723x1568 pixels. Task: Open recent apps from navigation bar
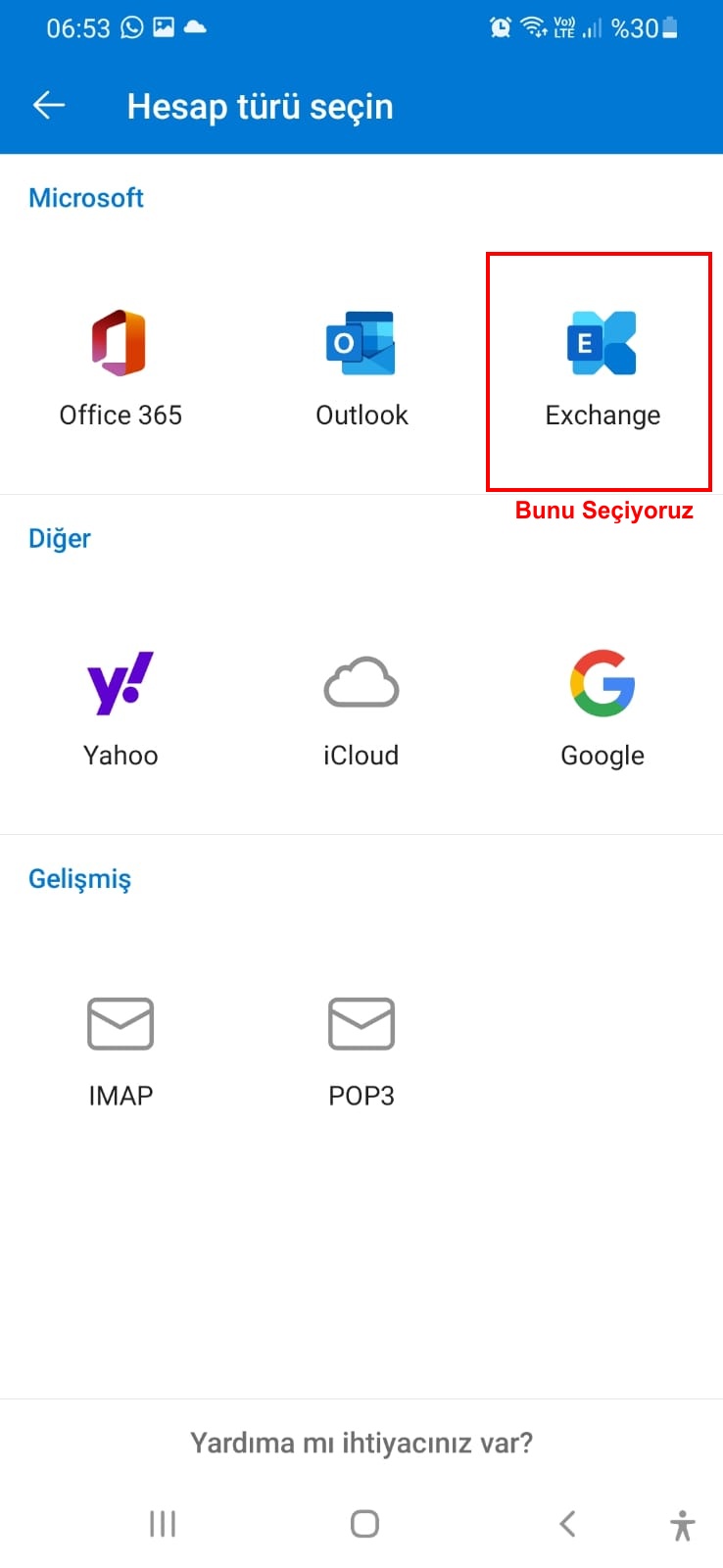(x=163, y=1524)
